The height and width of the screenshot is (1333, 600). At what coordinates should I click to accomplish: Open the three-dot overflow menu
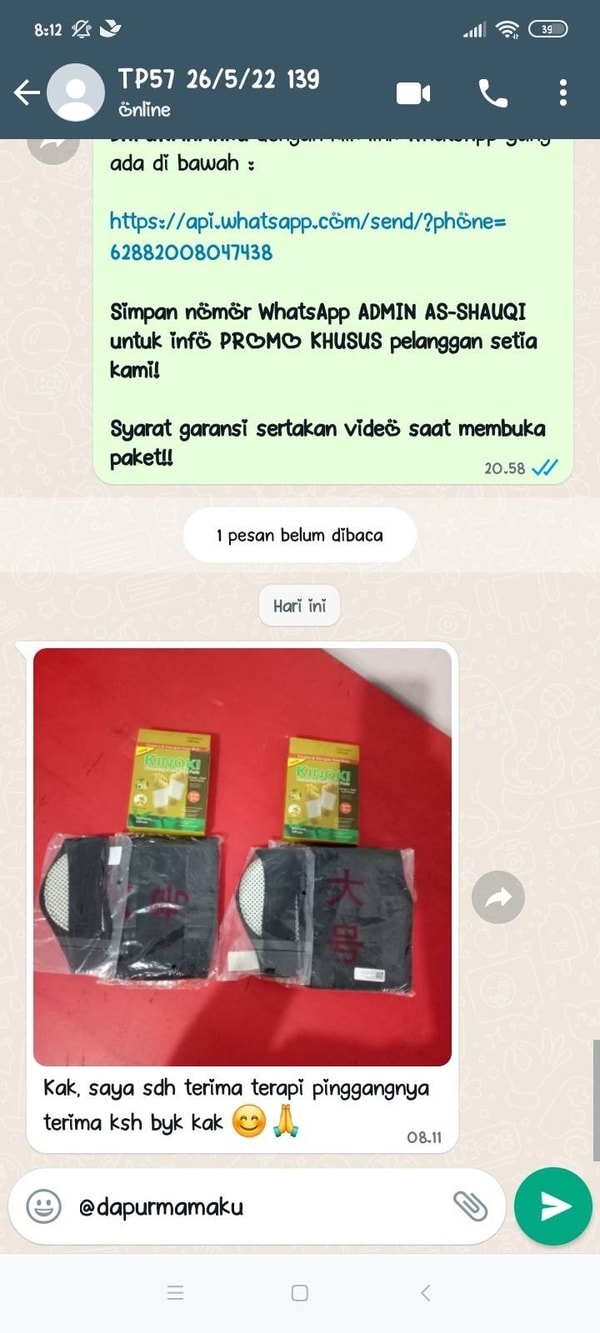[x=563, y=93]
